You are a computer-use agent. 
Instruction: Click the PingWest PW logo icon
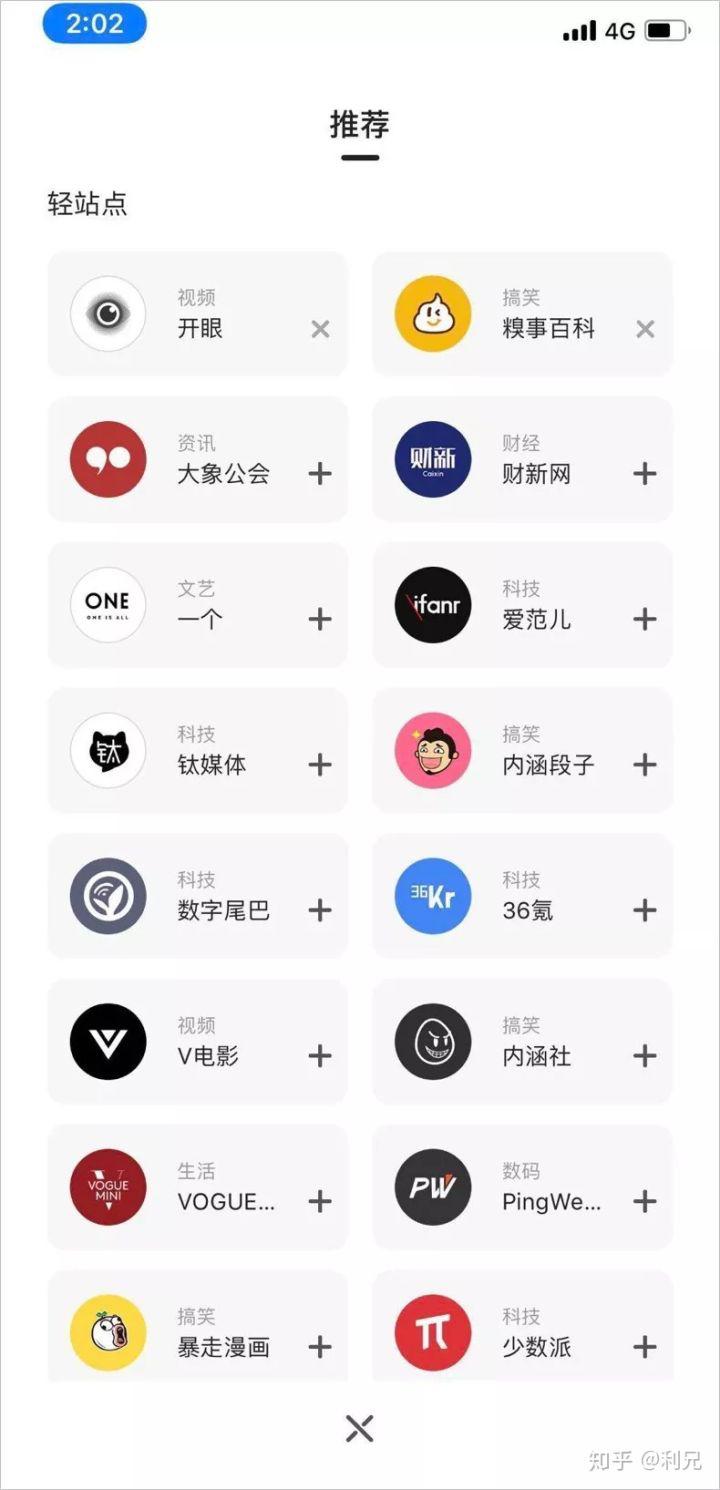(x=432, y=1187)
